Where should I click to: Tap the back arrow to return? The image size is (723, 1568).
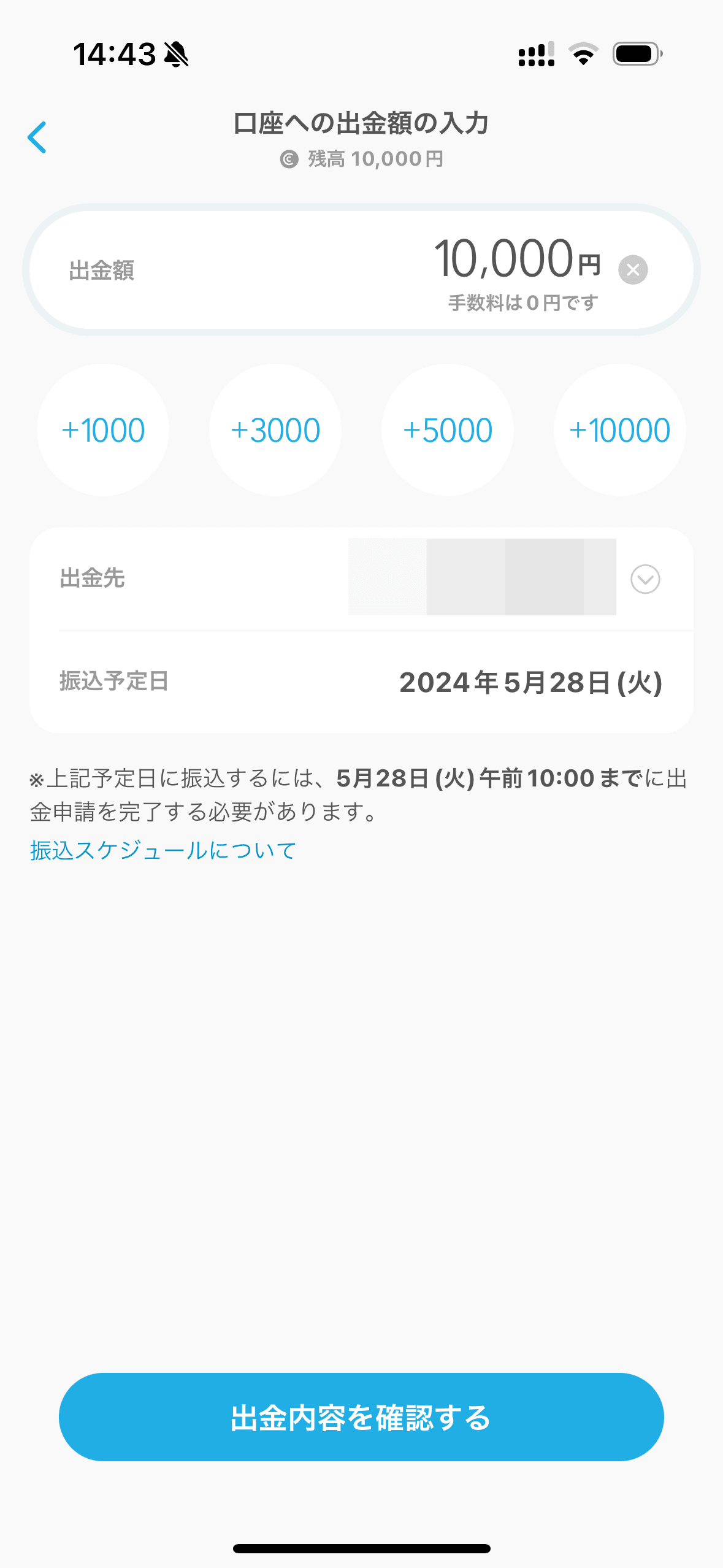(38, 137)
